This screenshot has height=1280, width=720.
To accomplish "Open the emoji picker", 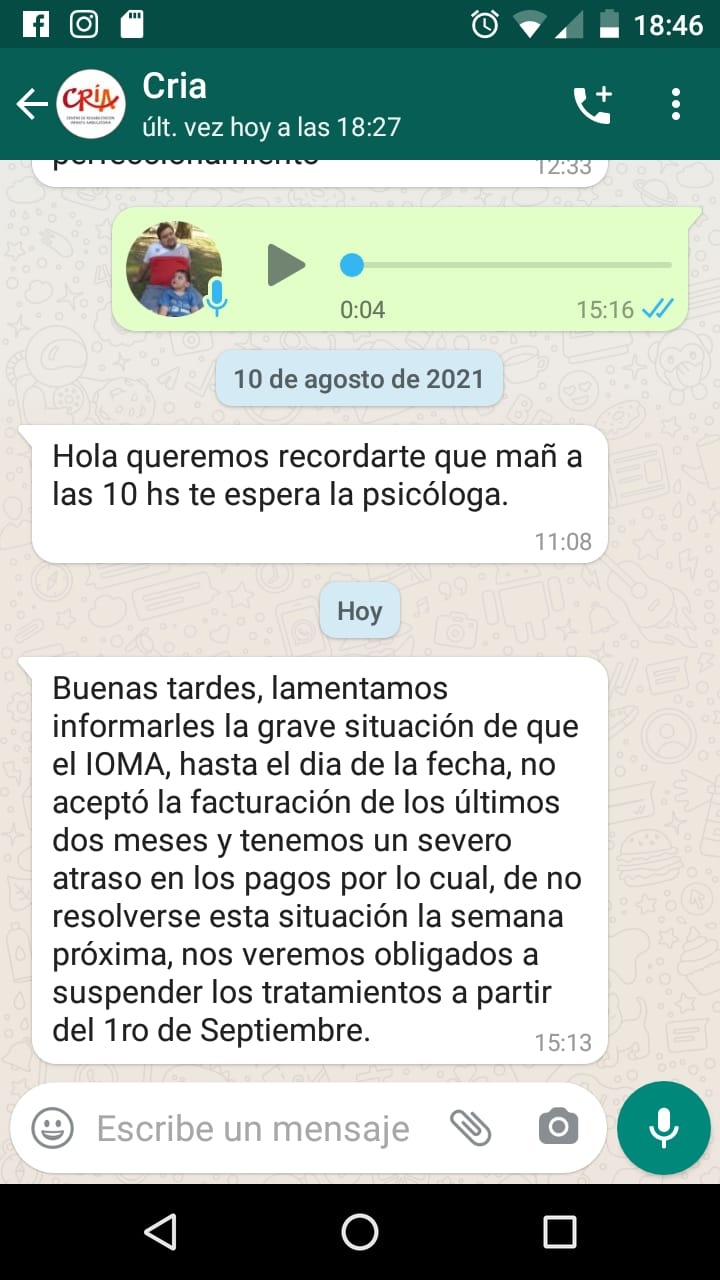I will pyautogui.click(x=52, y=1129).
